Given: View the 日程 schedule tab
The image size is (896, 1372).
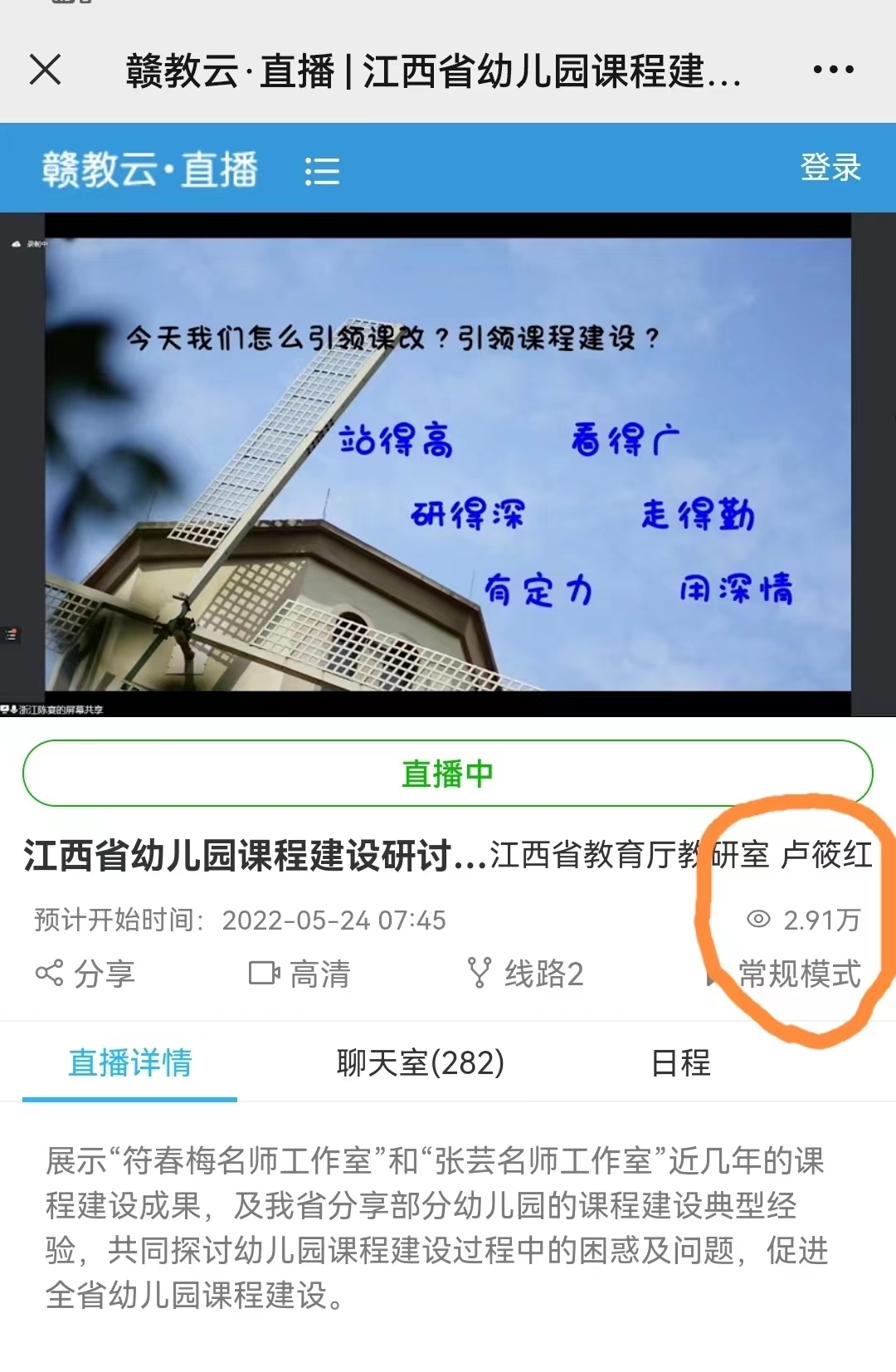Looking at the screenshot, I should coord(681,1063).
